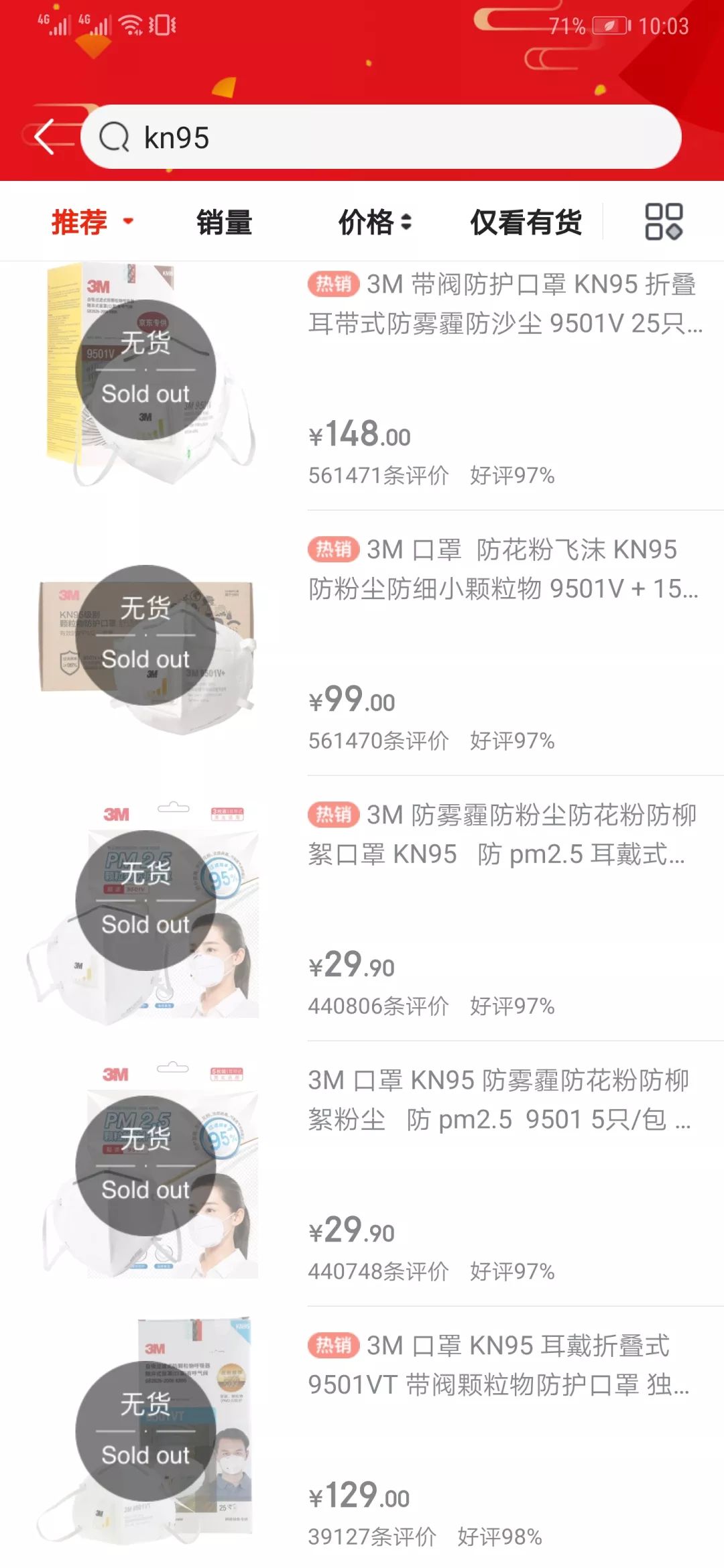
Task: Switch to the 销量 sales tab
Action: pyautogui.click(x=224, y=222)
